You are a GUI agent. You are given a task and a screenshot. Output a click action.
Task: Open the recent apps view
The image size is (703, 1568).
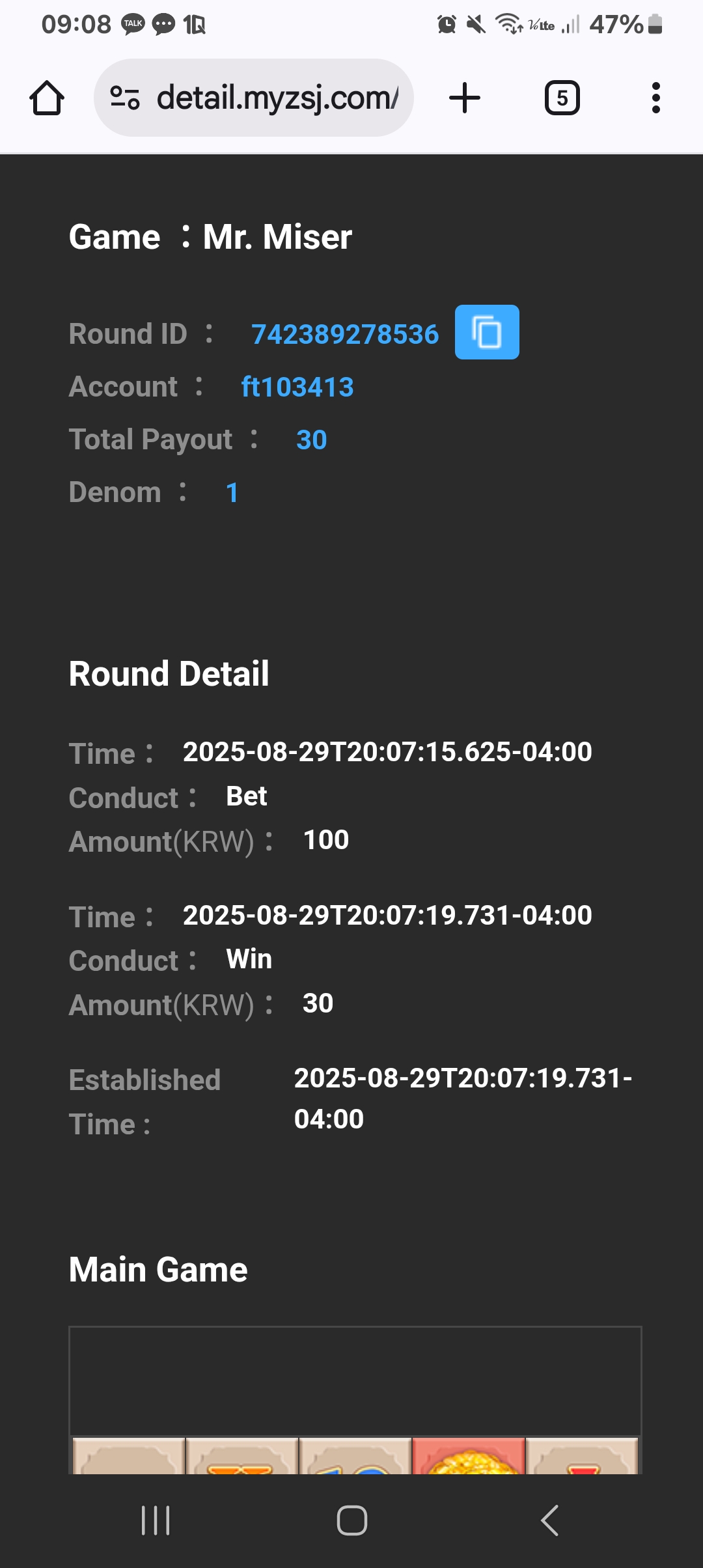(x=156, y=1520)
